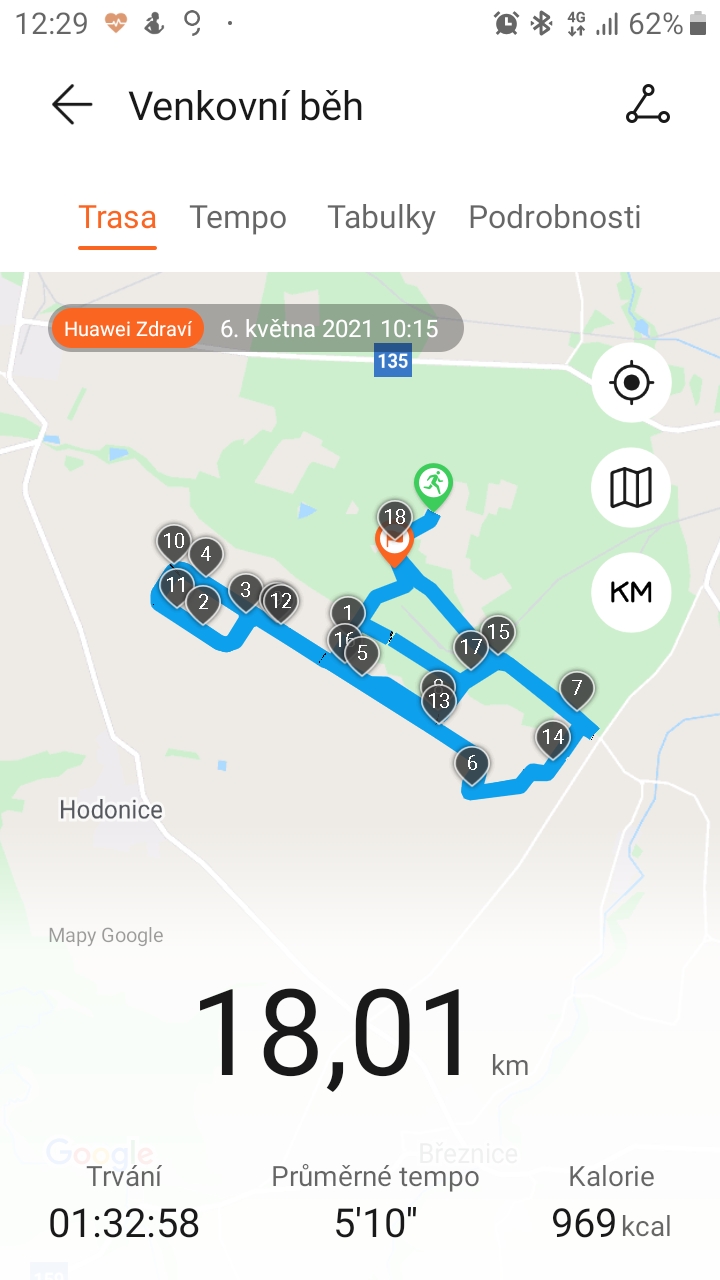Image resolution: width=720 pixels, height=1280 pixels.
Task: Open the Tabulky tab
Action: (382, 217)
